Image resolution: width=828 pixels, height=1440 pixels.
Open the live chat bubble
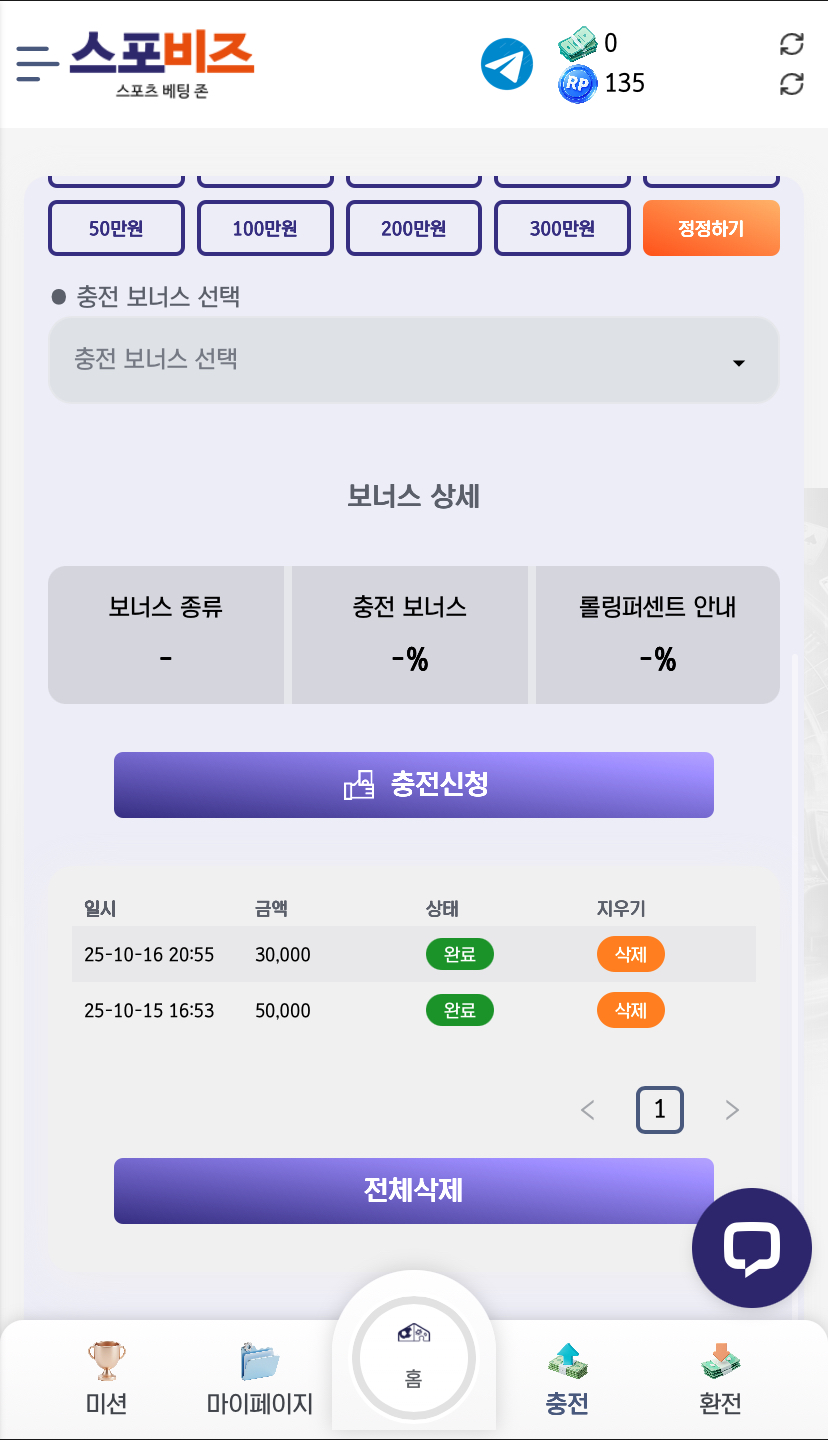click(x=751, y=1247)
